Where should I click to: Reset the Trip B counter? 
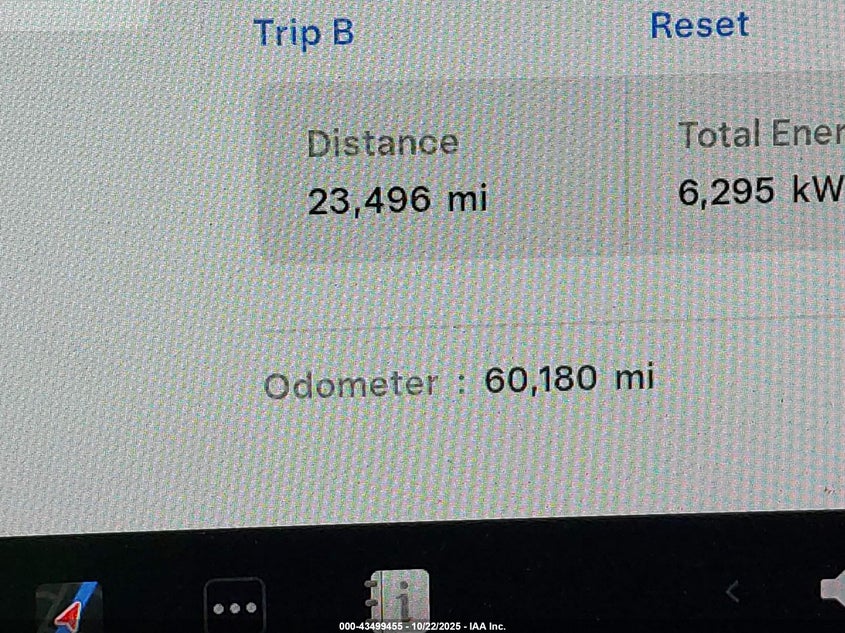point(699,25)
